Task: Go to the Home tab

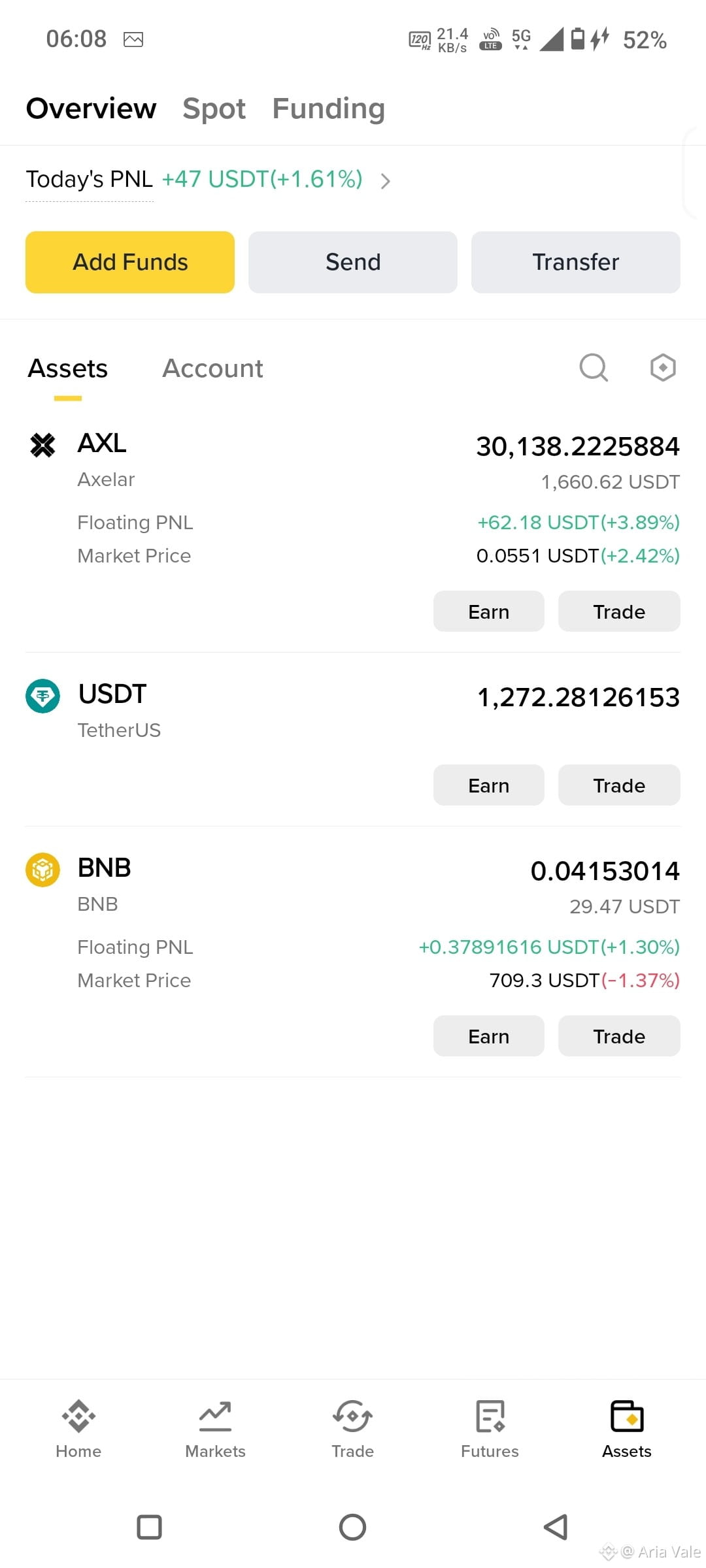Action: [x=78, y=1429]
